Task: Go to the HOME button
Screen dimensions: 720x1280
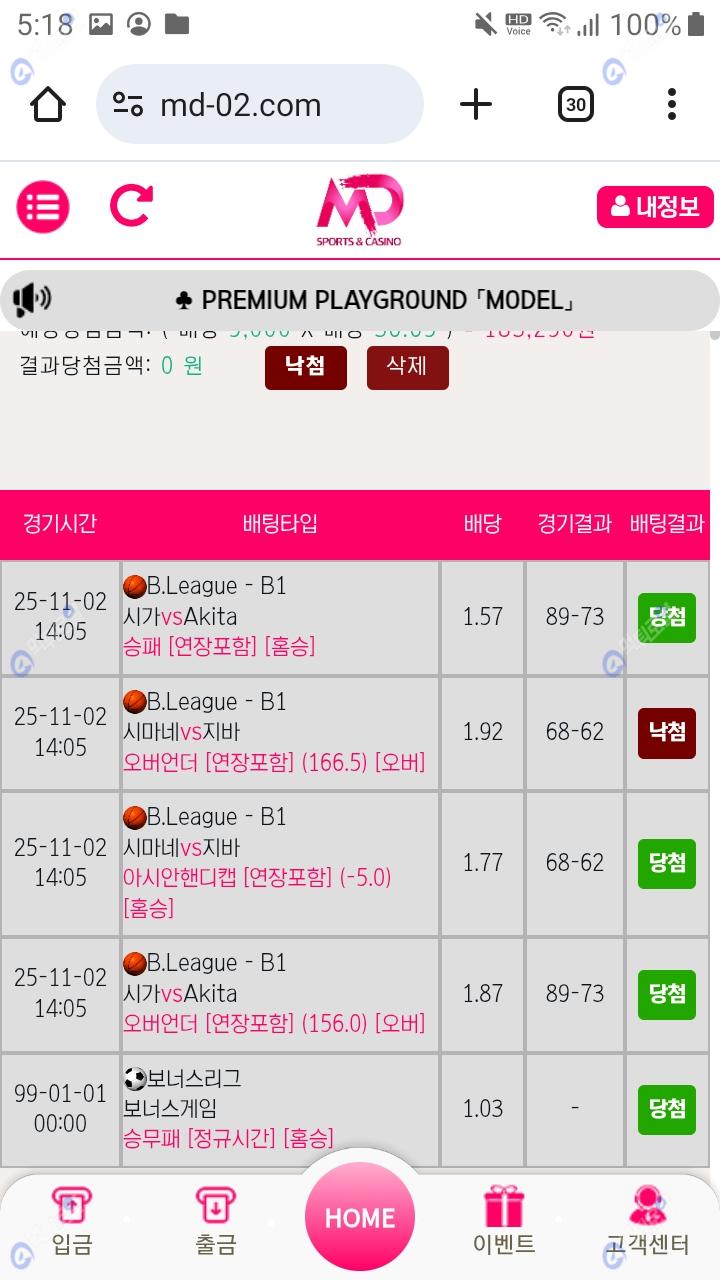Action: tap(360, 1217)
